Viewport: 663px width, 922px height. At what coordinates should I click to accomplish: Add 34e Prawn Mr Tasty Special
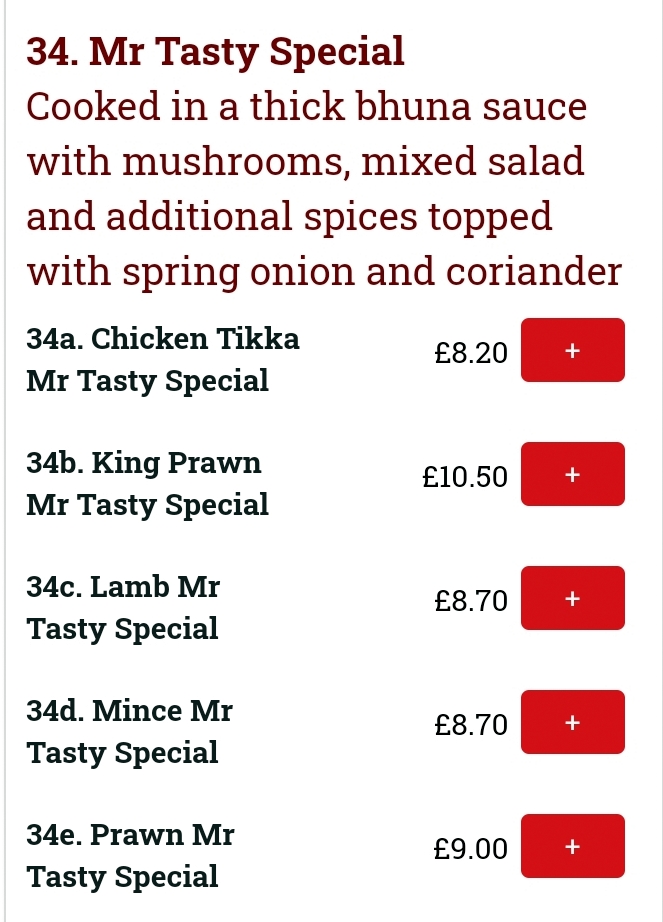coord(573,847)
